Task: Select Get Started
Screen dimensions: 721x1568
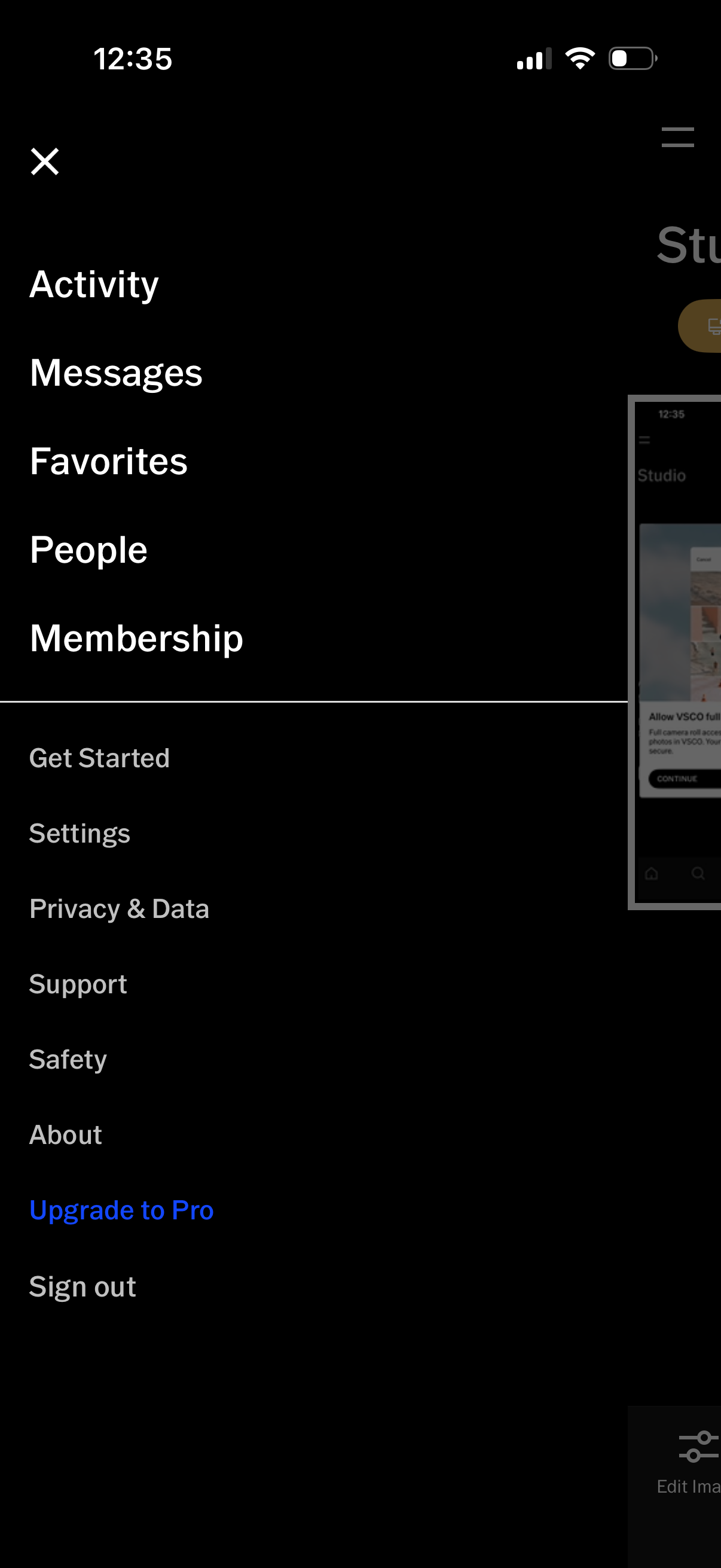Action: pos(99,758)
